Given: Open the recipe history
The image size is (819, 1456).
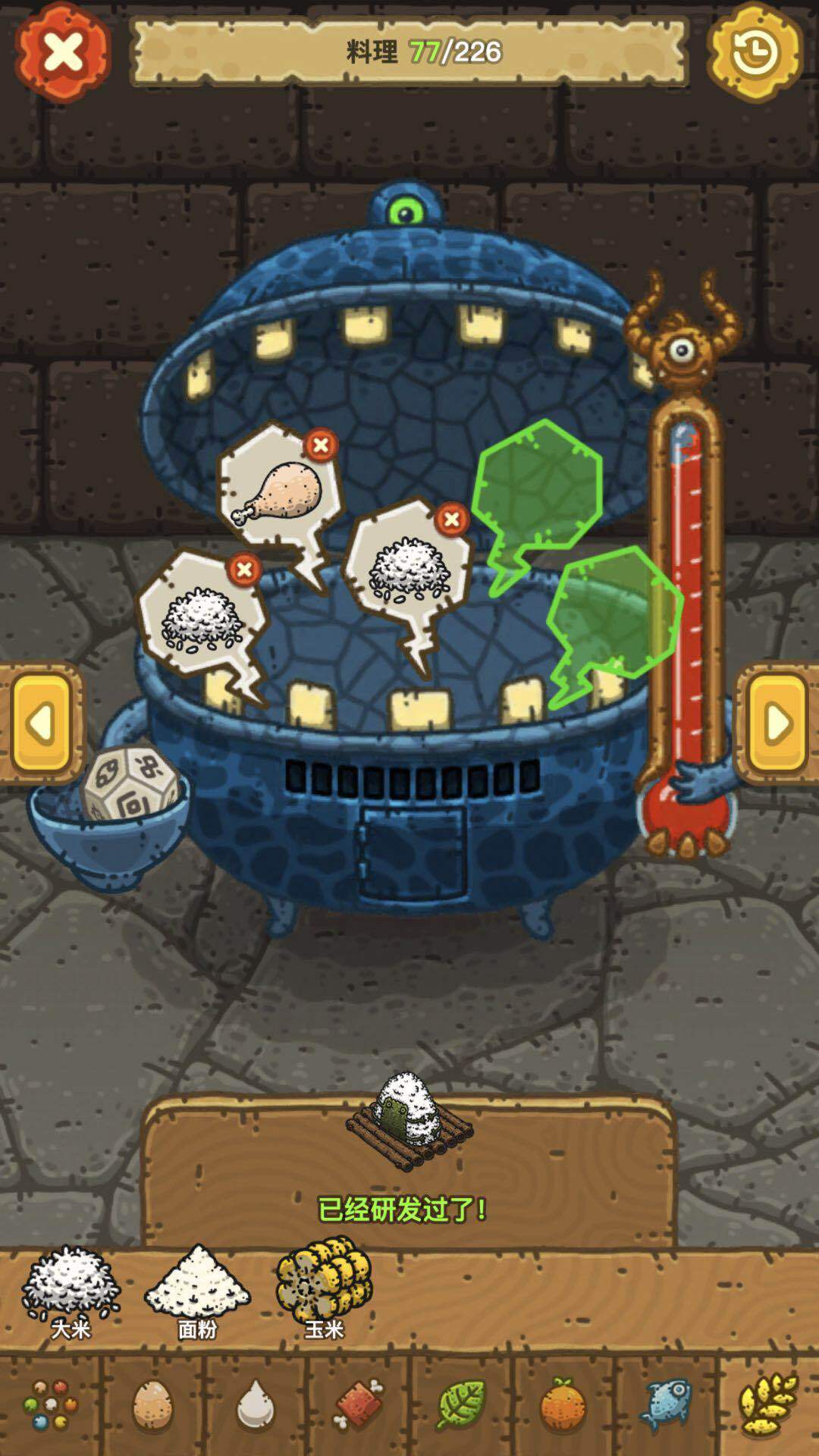Looking at the screenshot, I should click(755, 52).
